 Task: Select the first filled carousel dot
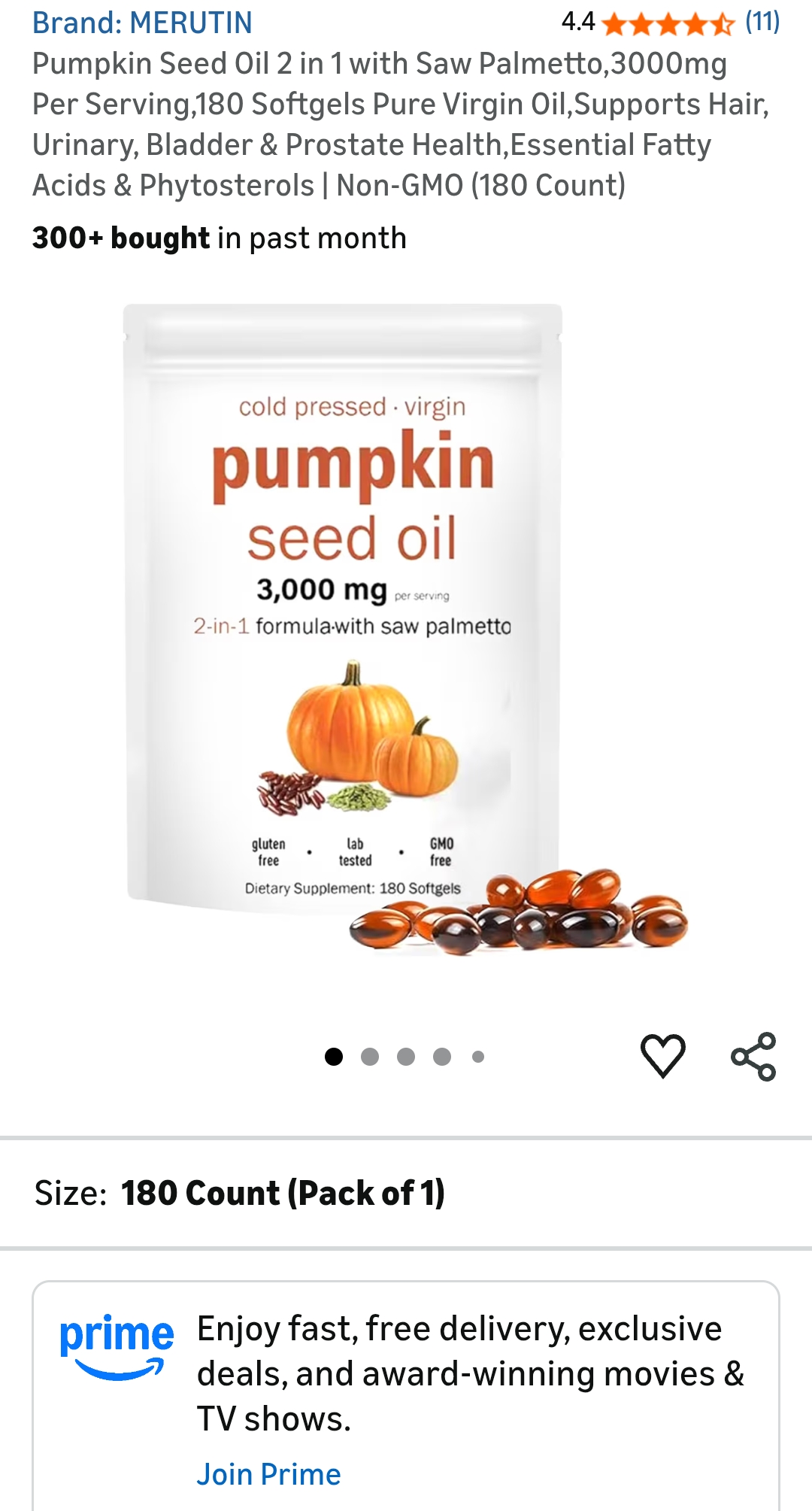(332, 1057)
